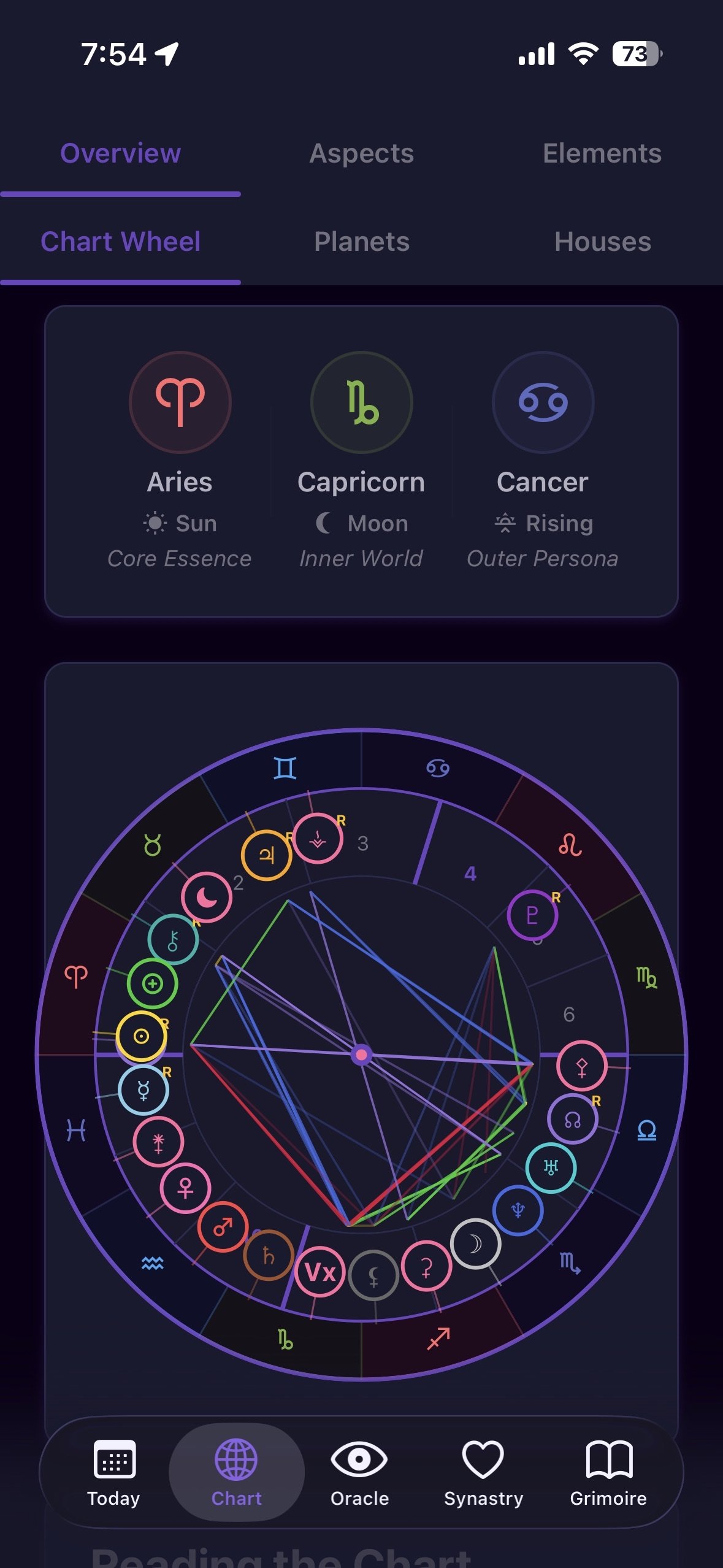Switch to the Aspects tab
The image size is (723, 1568).
pyautogui.click(x=361, y=153)
